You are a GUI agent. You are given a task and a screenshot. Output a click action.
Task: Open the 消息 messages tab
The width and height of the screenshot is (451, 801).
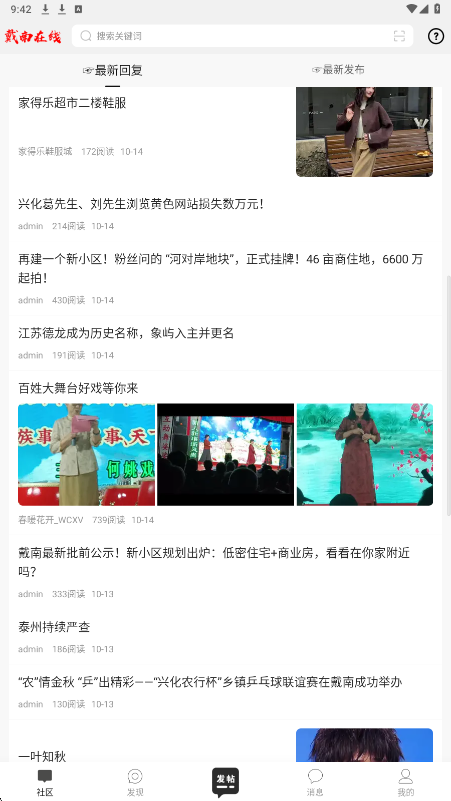315,783
